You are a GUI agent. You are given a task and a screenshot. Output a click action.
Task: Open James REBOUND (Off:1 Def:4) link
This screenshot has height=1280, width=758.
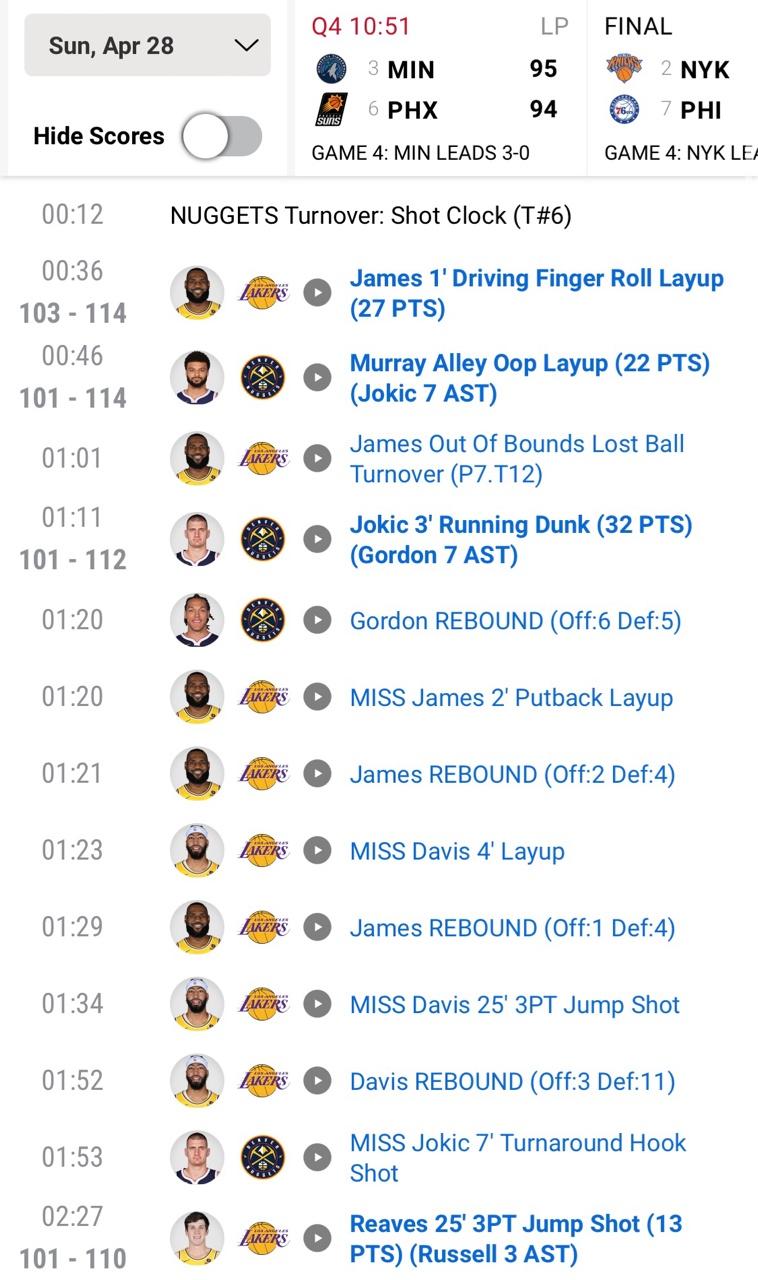[x=512, y=928]
